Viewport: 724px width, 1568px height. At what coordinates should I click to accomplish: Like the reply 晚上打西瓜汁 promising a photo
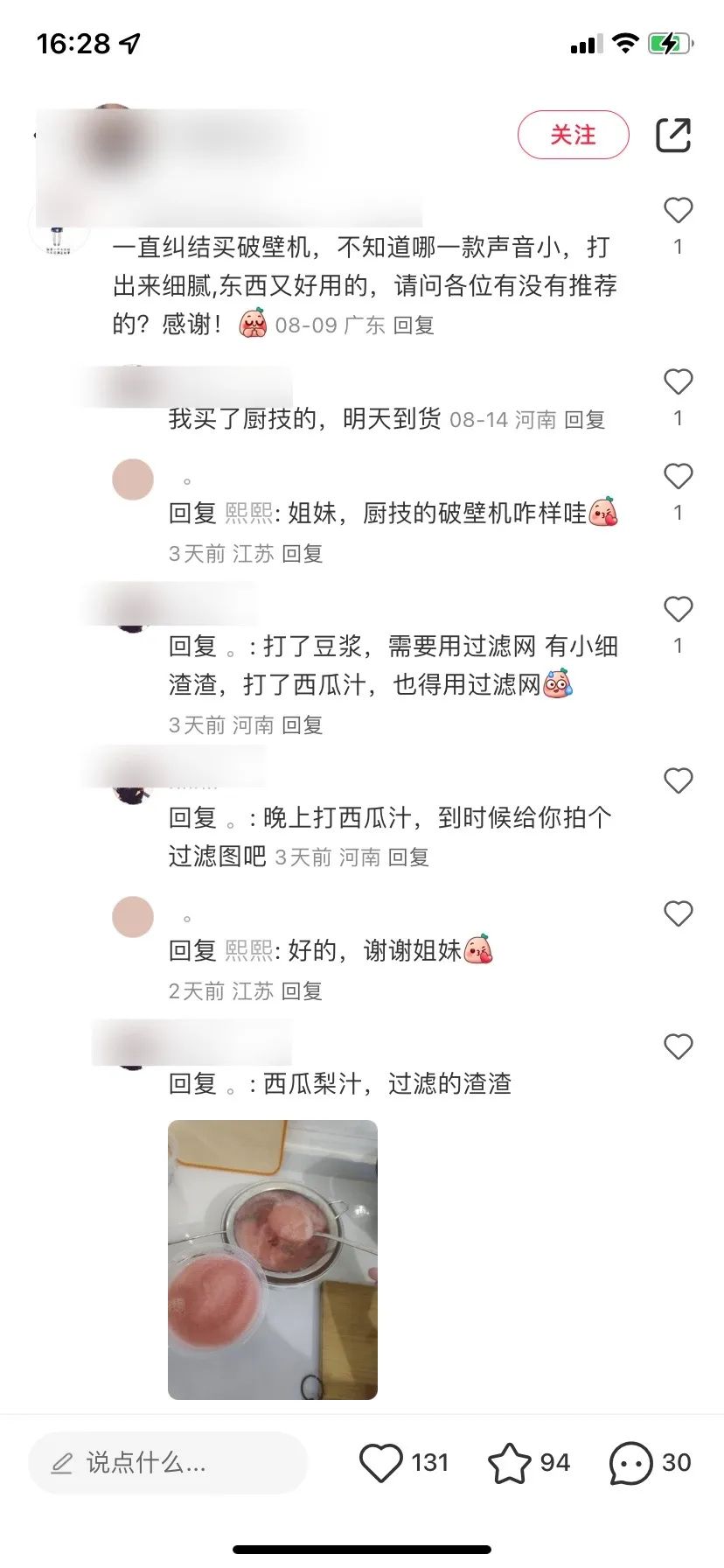678,780
